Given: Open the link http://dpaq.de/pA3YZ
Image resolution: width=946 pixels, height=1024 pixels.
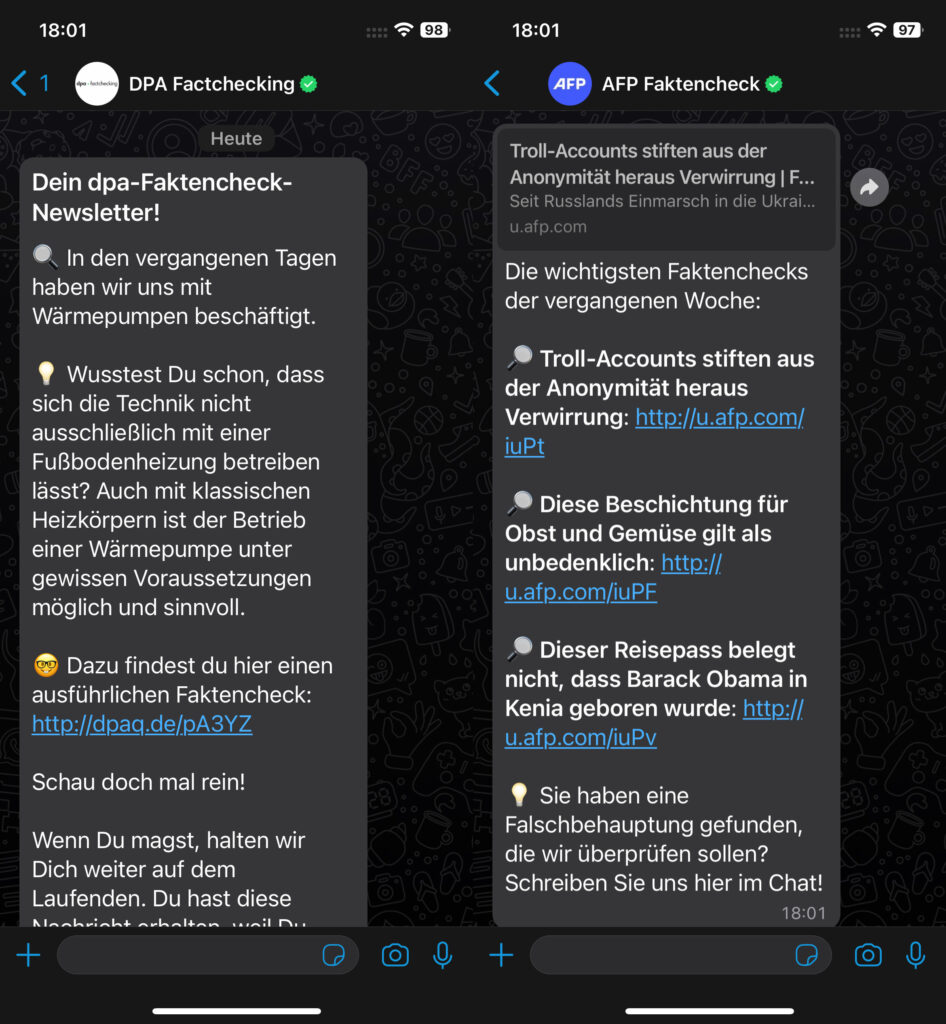Looking at the screenshot, I should [x=141, y=724].
